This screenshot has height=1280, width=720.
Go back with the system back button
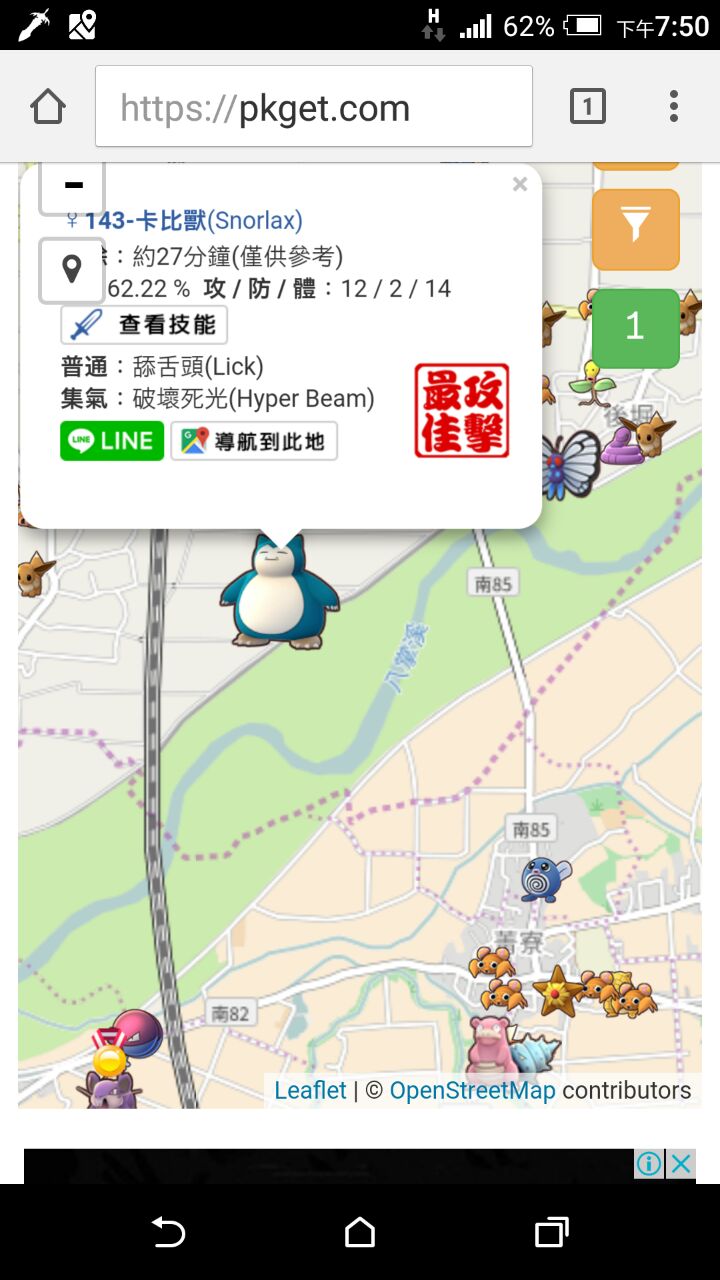pyautogui.click(x=168, y=1232)
